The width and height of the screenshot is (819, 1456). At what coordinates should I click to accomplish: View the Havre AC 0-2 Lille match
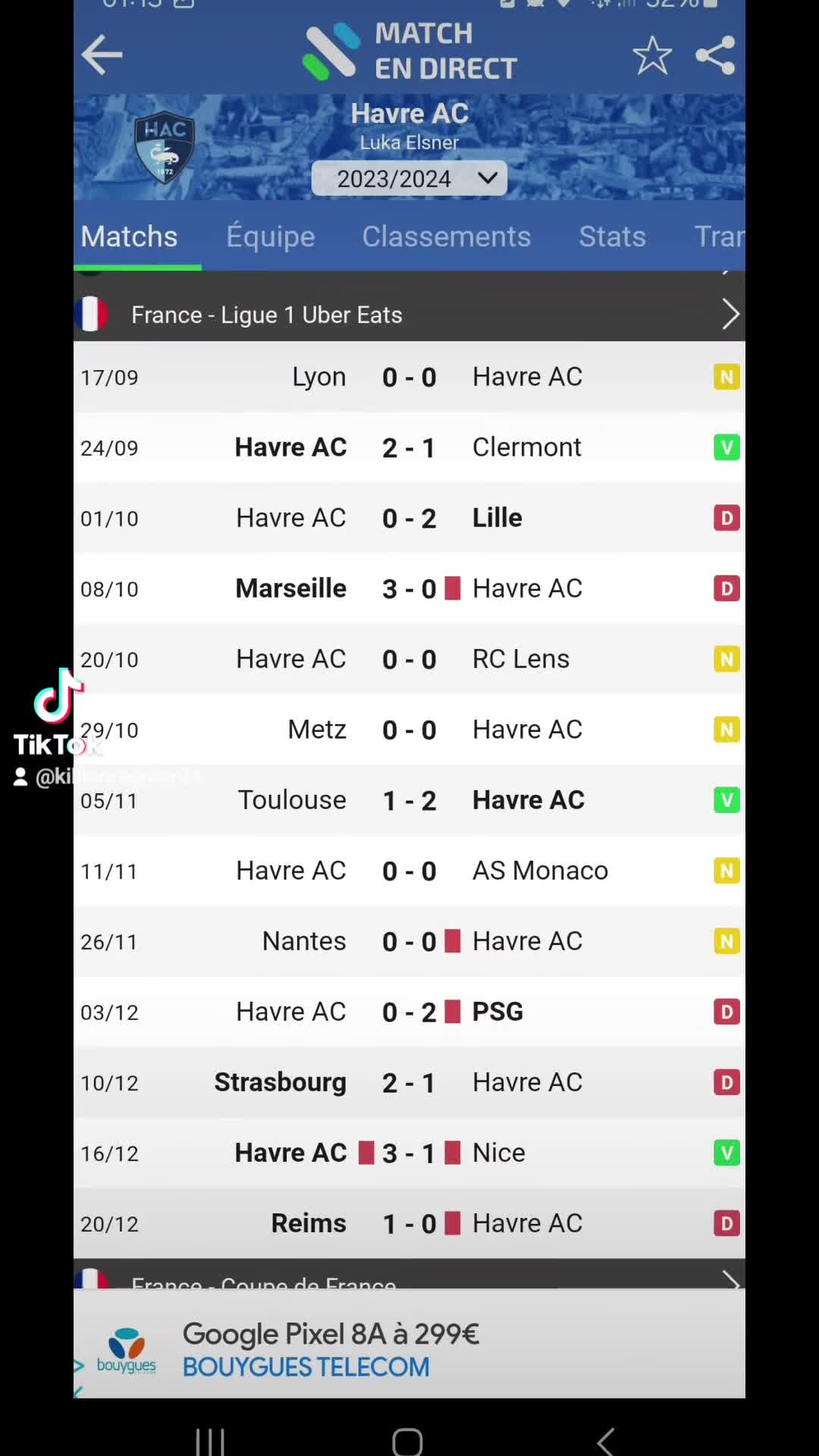(409, 518)
